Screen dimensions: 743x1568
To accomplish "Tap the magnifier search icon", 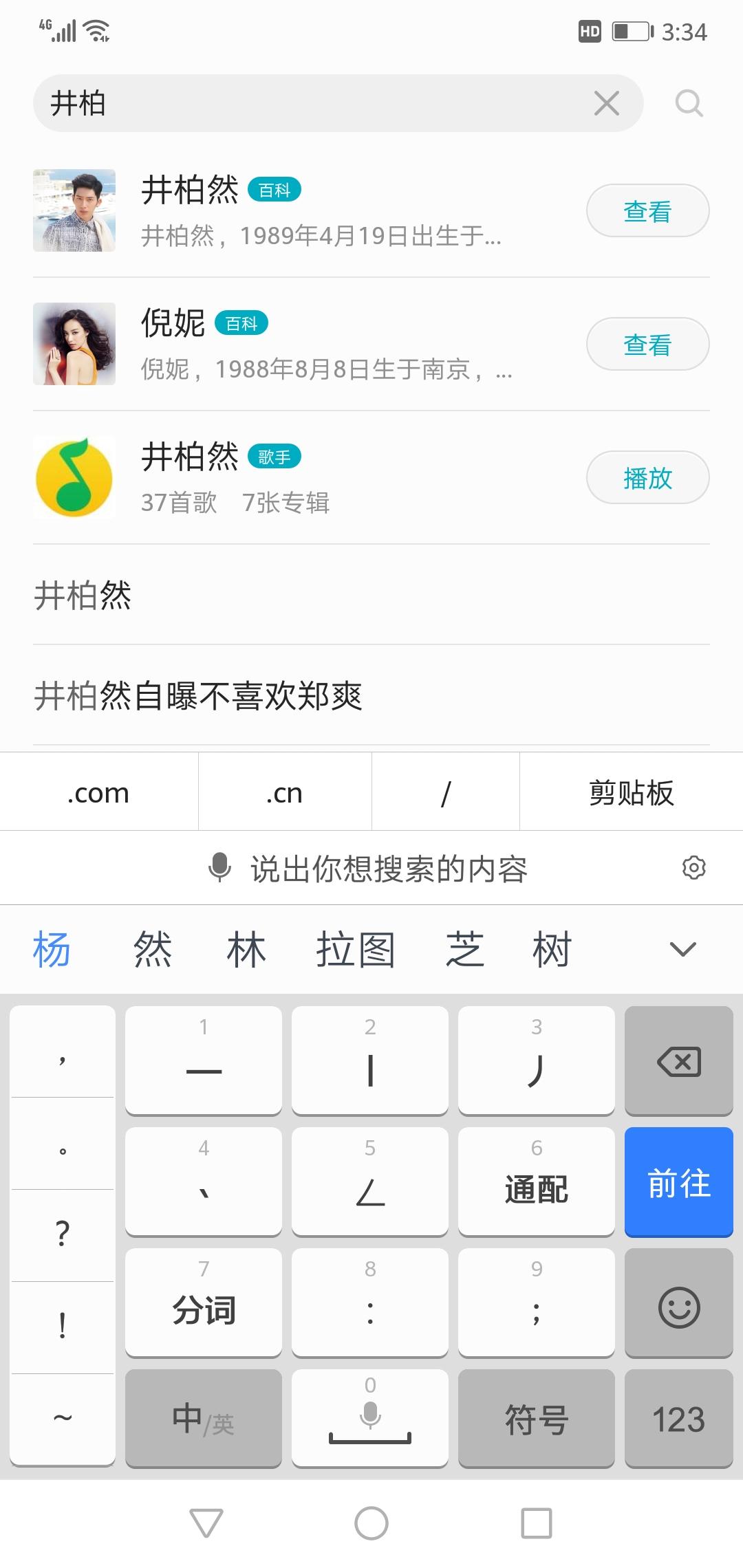I will pos(689,104).
